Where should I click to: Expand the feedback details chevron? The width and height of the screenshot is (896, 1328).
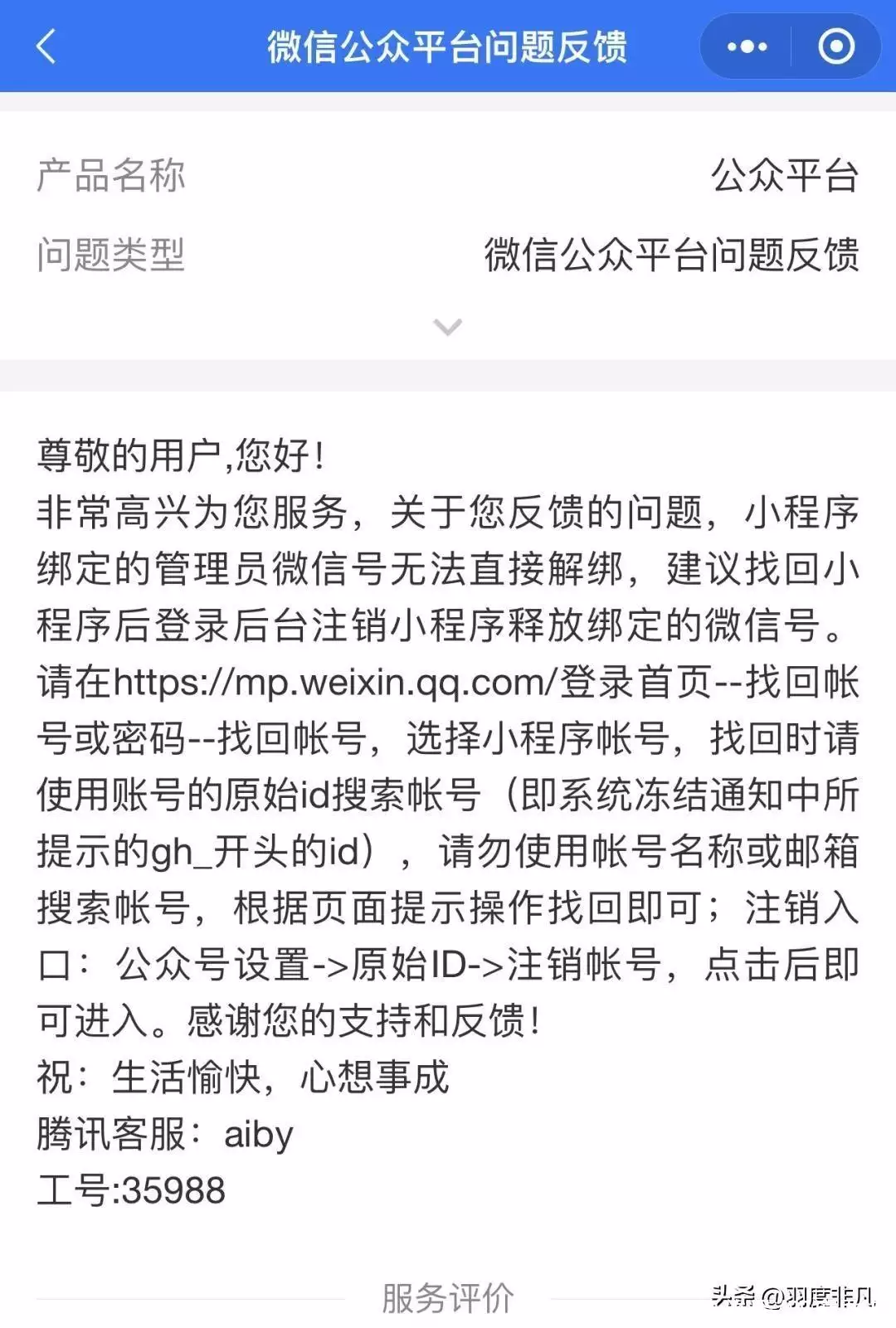click(448, 327)
